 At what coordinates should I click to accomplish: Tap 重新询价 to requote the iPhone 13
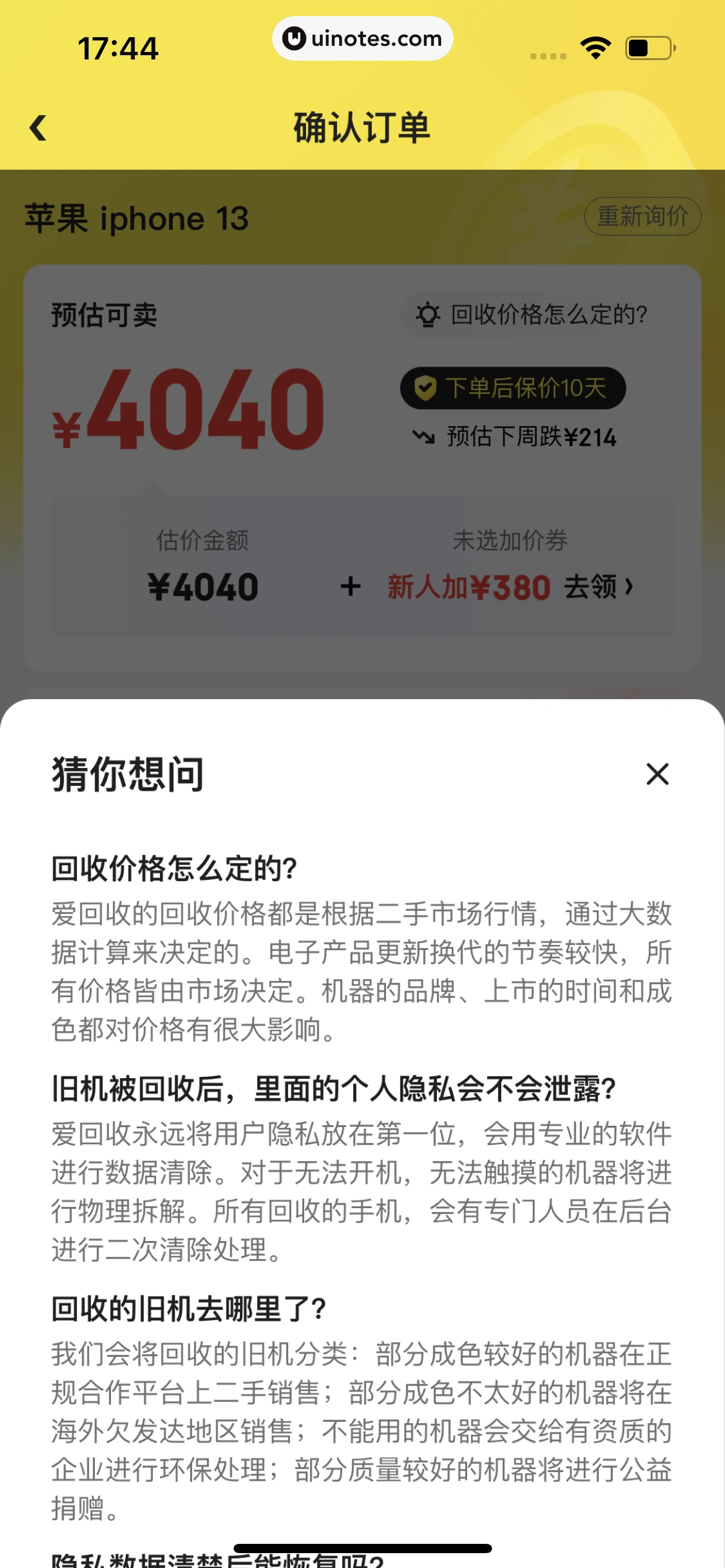(643, 216)
